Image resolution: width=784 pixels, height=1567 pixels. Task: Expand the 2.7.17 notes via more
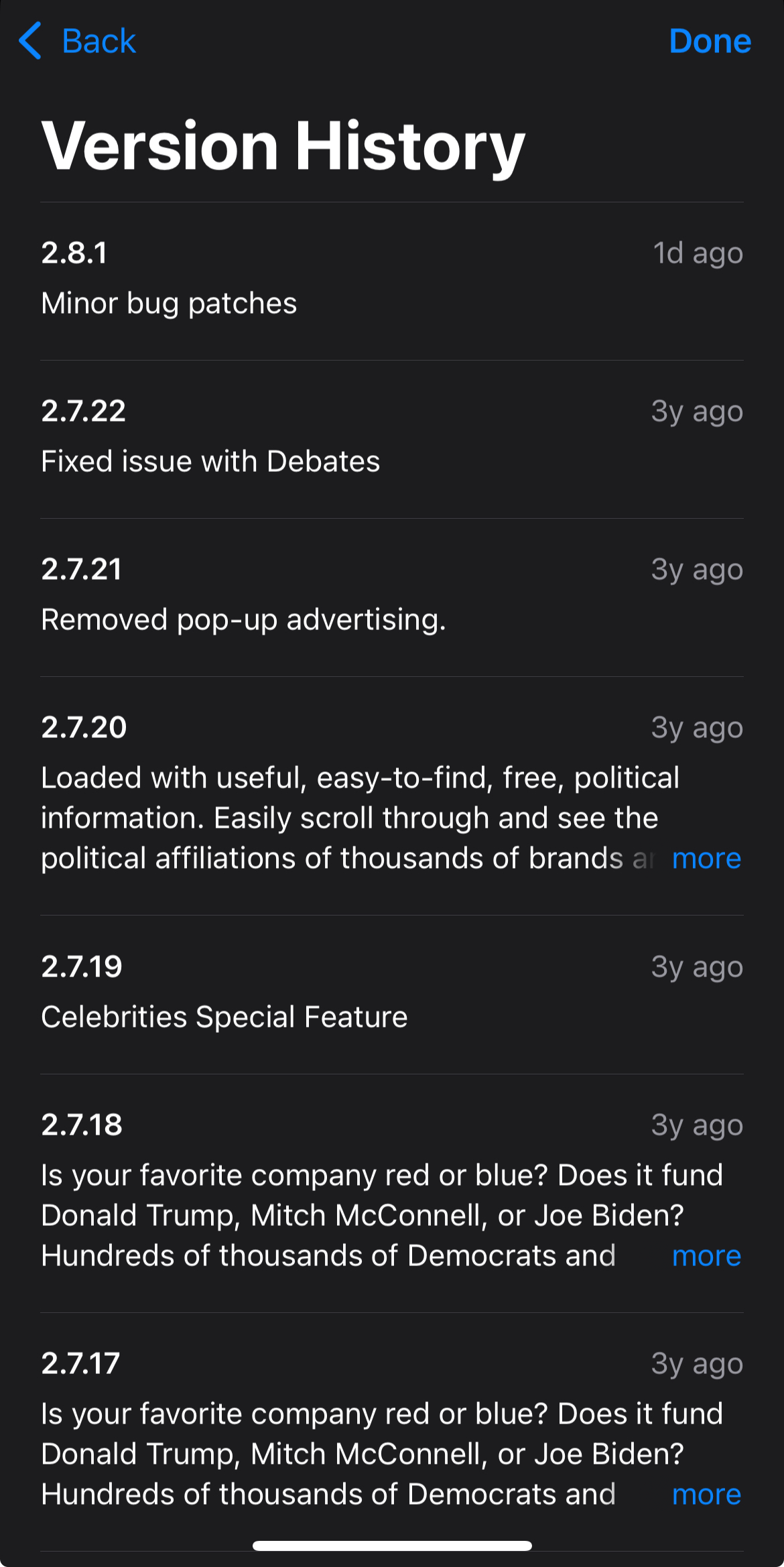pyautogui.click(x=706, y=1495)
